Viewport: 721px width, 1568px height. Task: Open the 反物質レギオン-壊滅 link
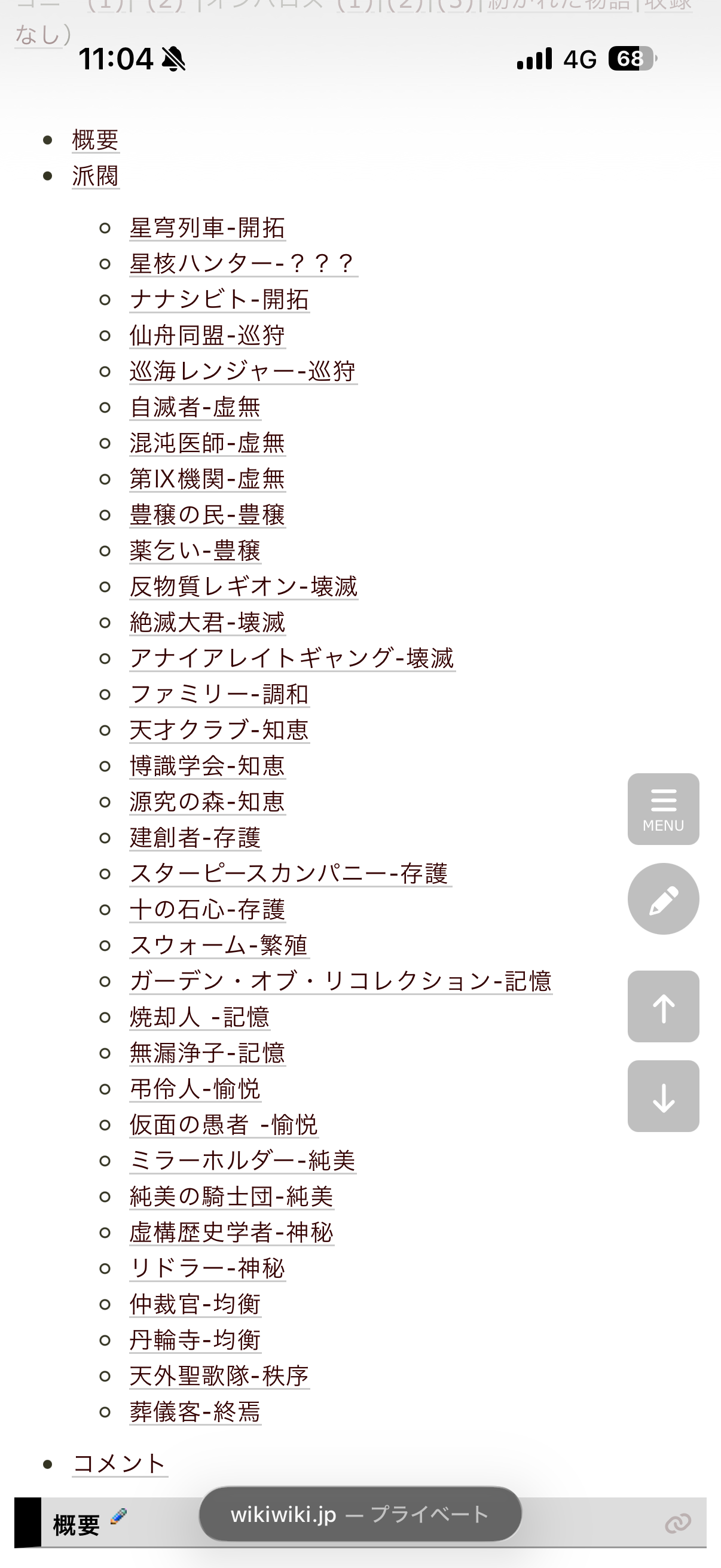243,587
